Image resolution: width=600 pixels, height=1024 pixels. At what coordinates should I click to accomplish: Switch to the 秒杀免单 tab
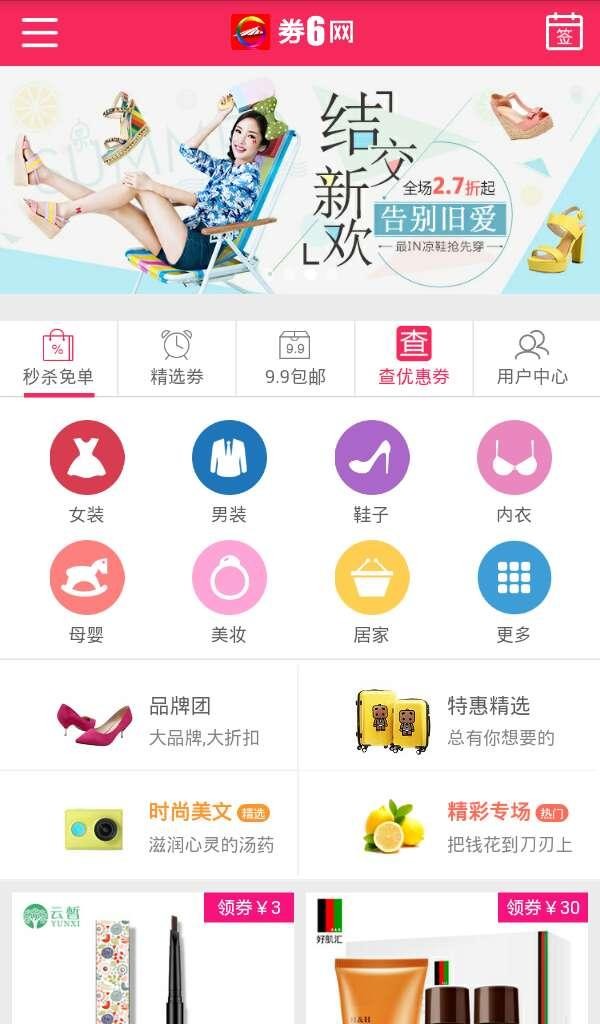(58, 358)
